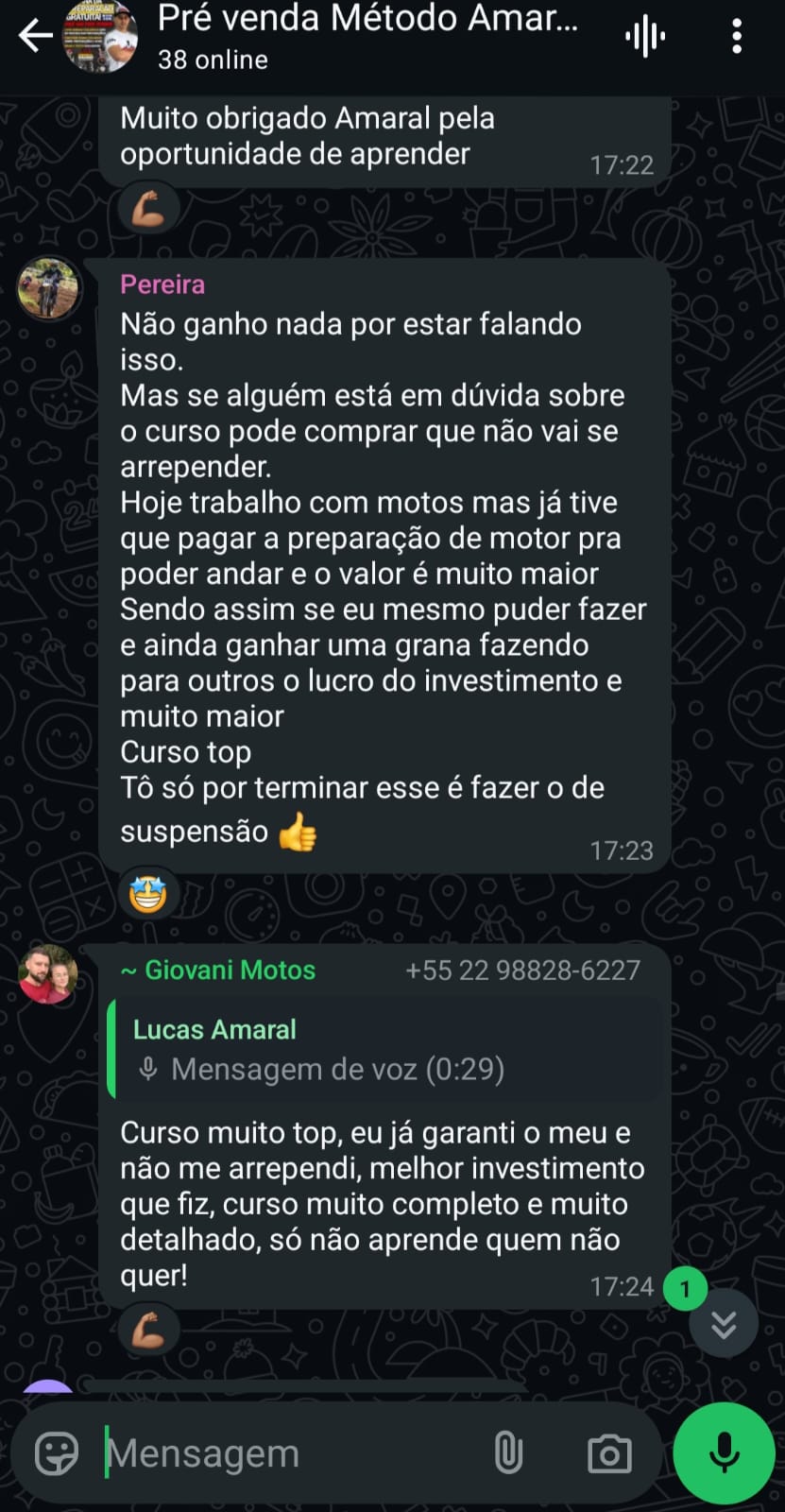Tap the sender name Pereira
Screen dimensions: 785x1512
coord(162,284)
